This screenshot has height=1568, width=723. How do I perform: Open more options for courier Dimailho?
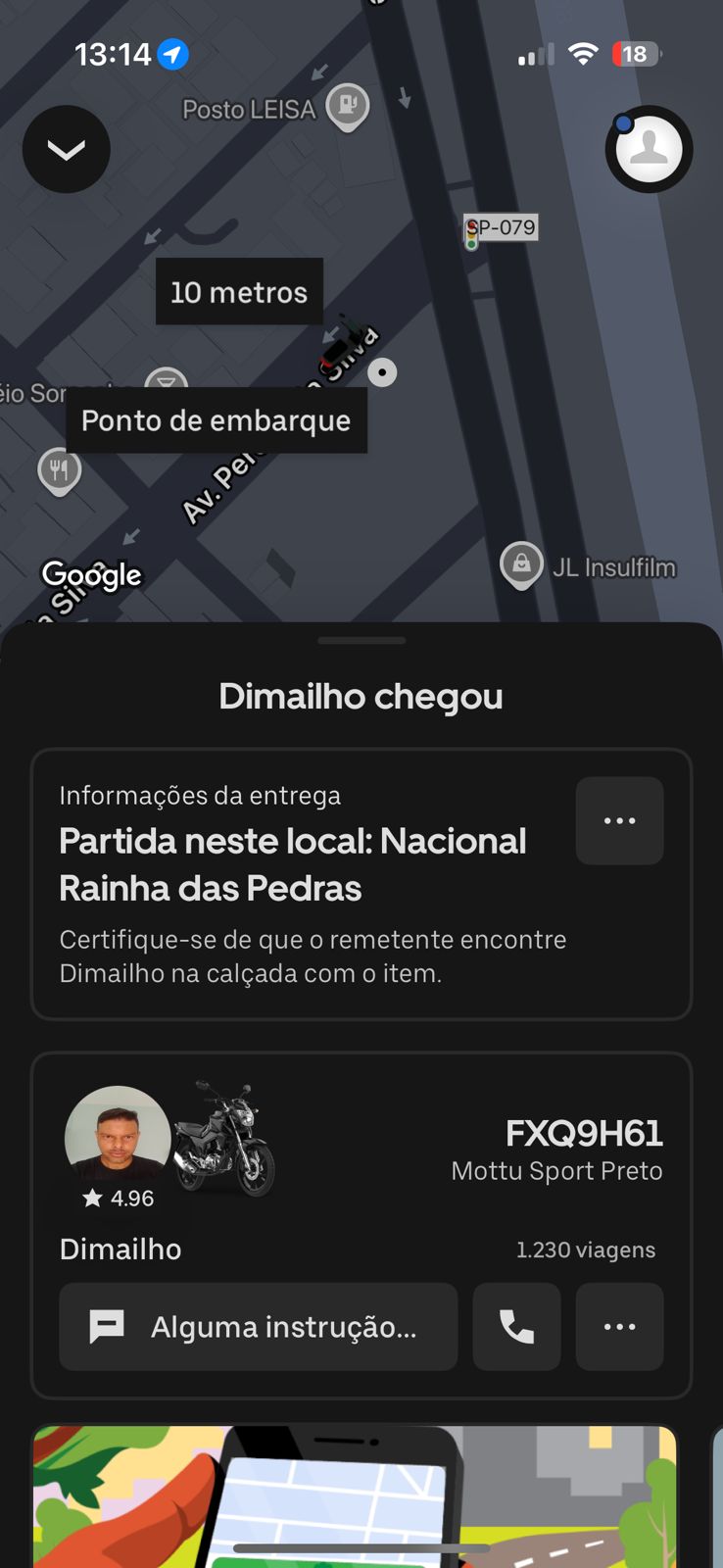click(x=619, y=1327)
